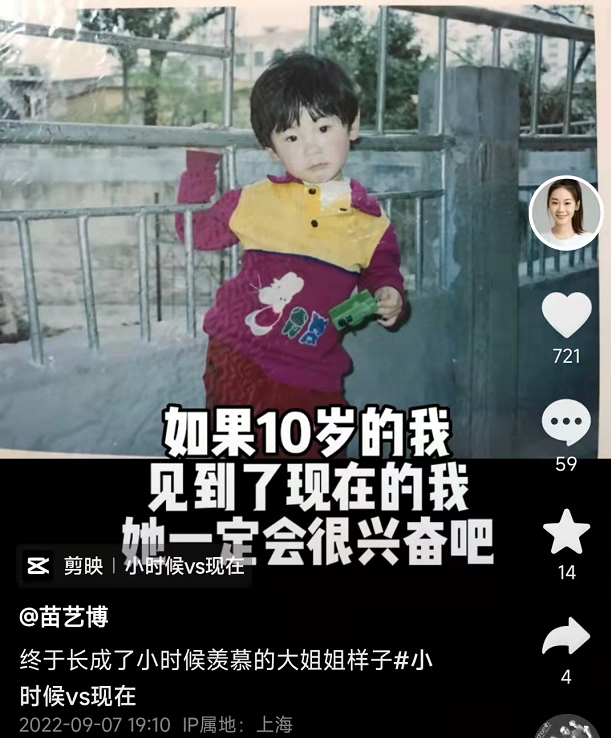Open the creator's profile avatar
Image resolution: width=611 pixels, height=738 pixels.
(x=566, y=213)
